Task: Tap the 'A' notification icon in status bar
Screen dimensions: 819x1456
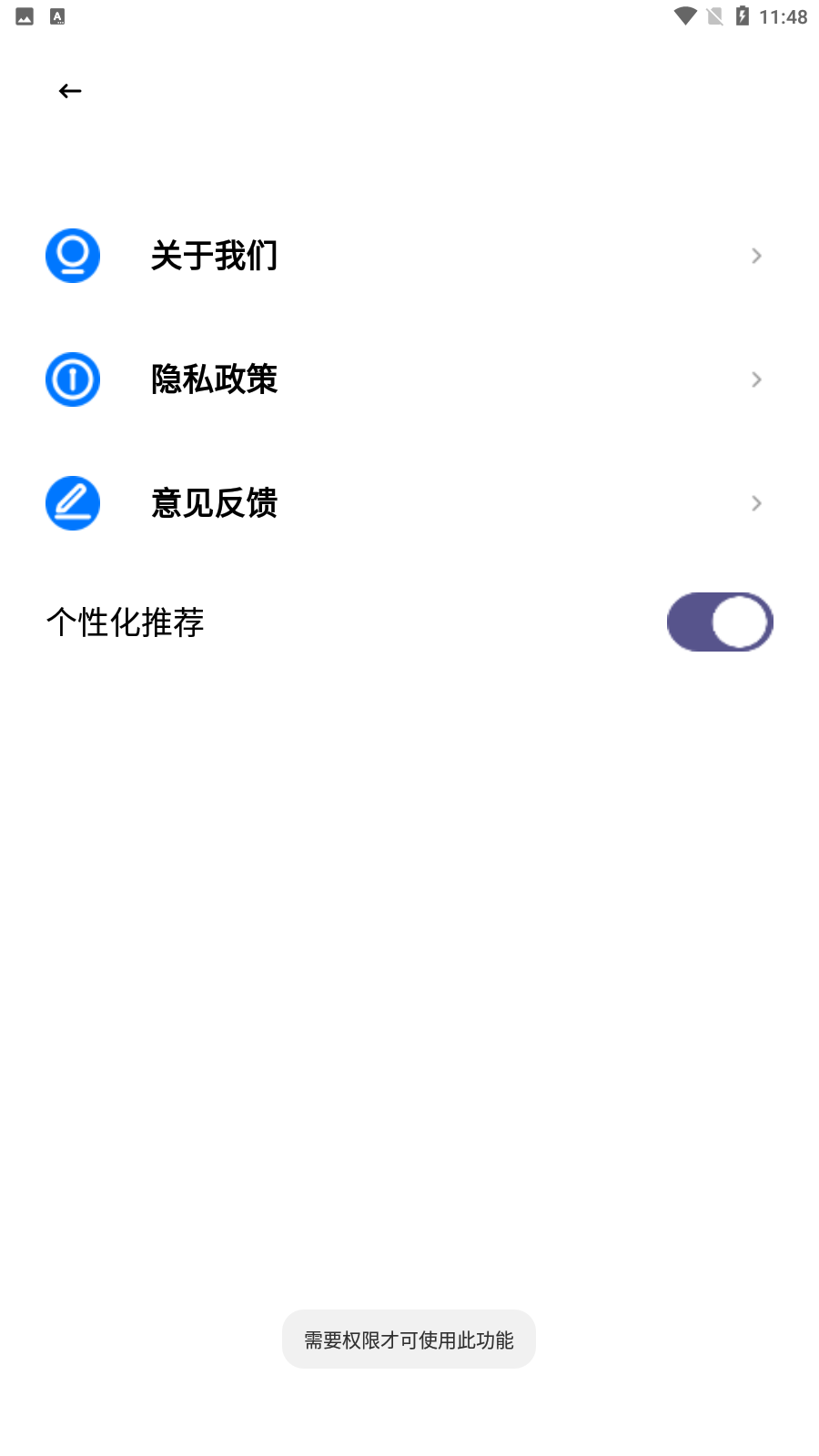Action: [57, 15]
